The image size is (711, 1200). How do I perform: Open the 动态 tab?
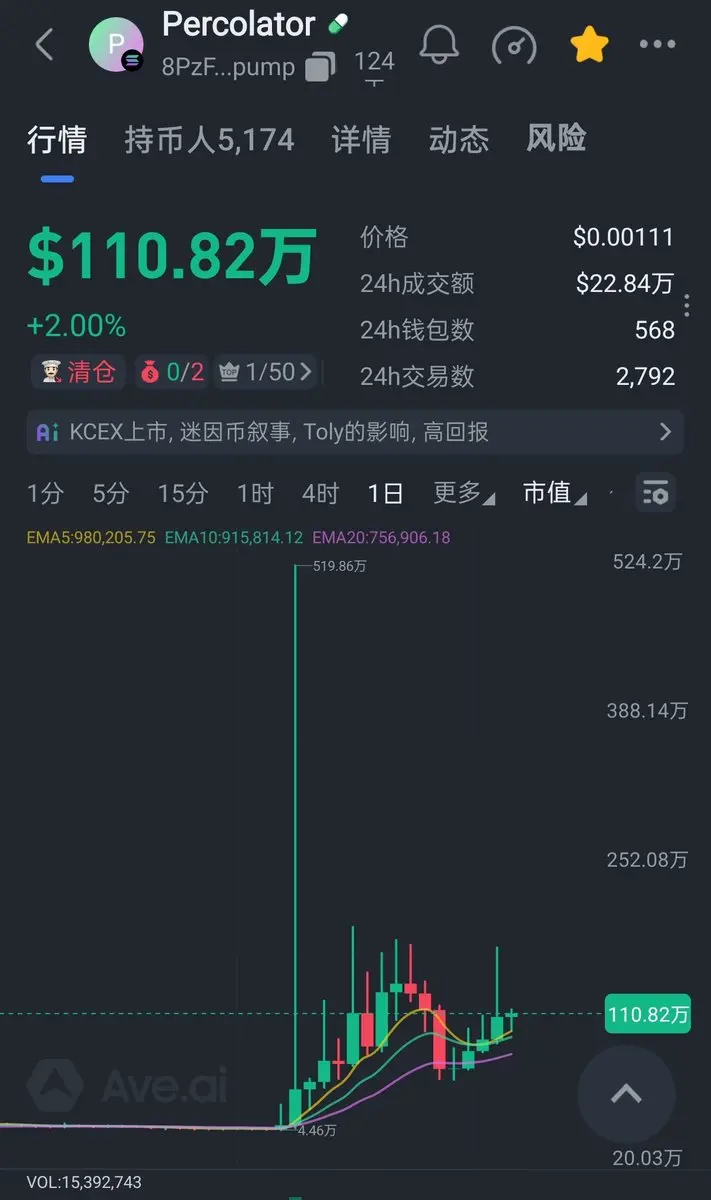[x=459, y=139]
